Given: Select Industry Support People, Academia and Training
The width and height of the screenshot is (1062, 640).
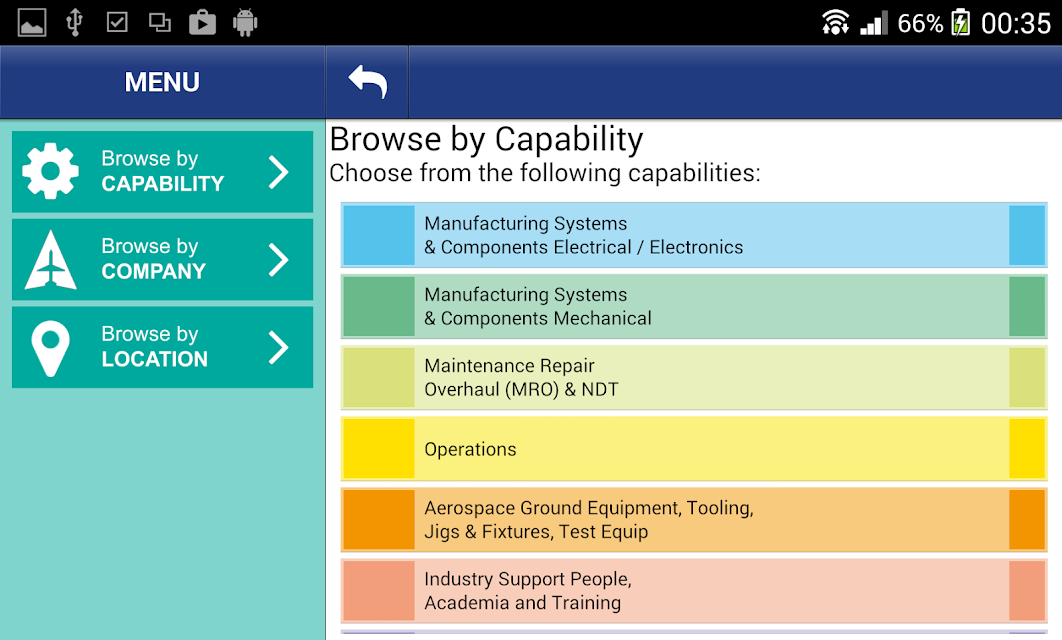Looking at the screenshot, I should (694, 591).
